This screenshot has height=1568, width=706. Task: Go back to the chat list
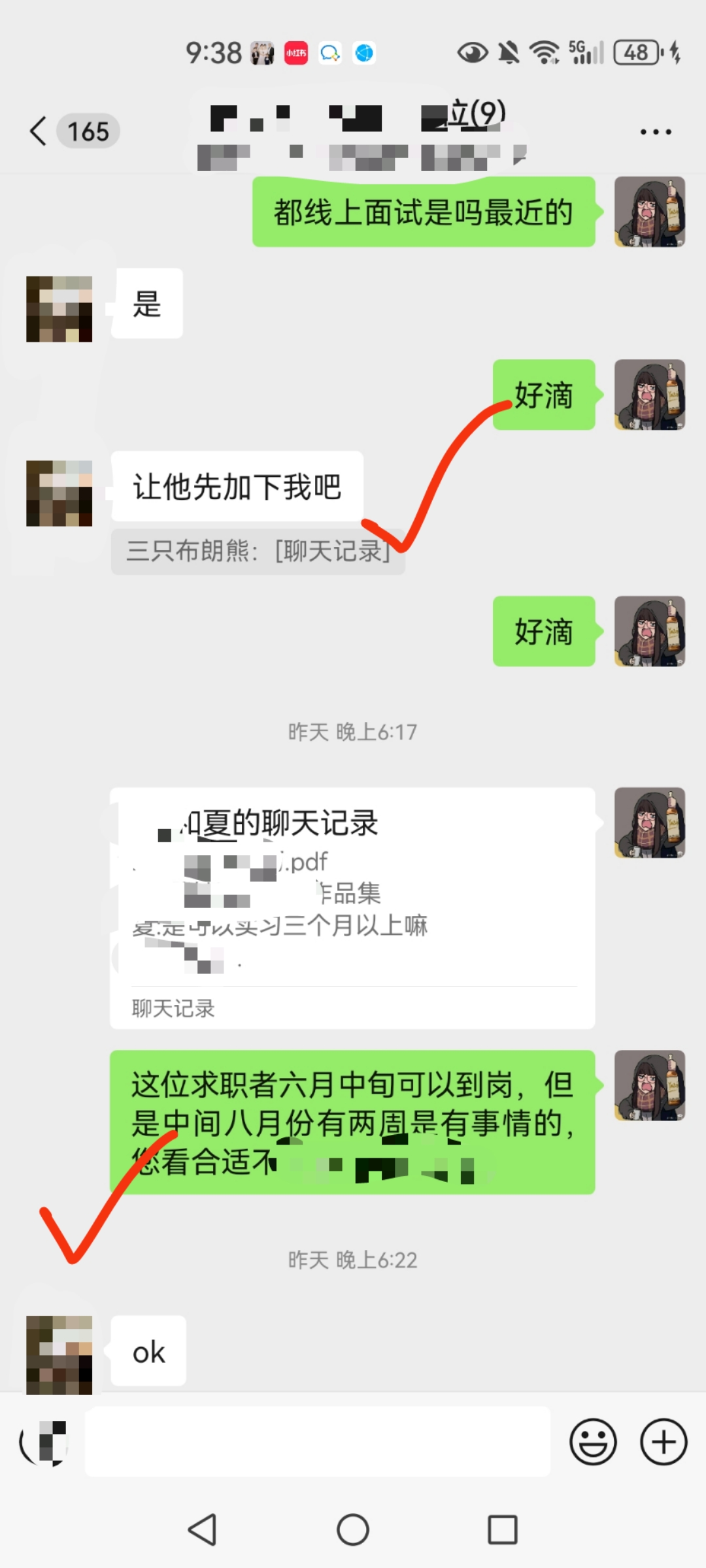click(39, 131)
